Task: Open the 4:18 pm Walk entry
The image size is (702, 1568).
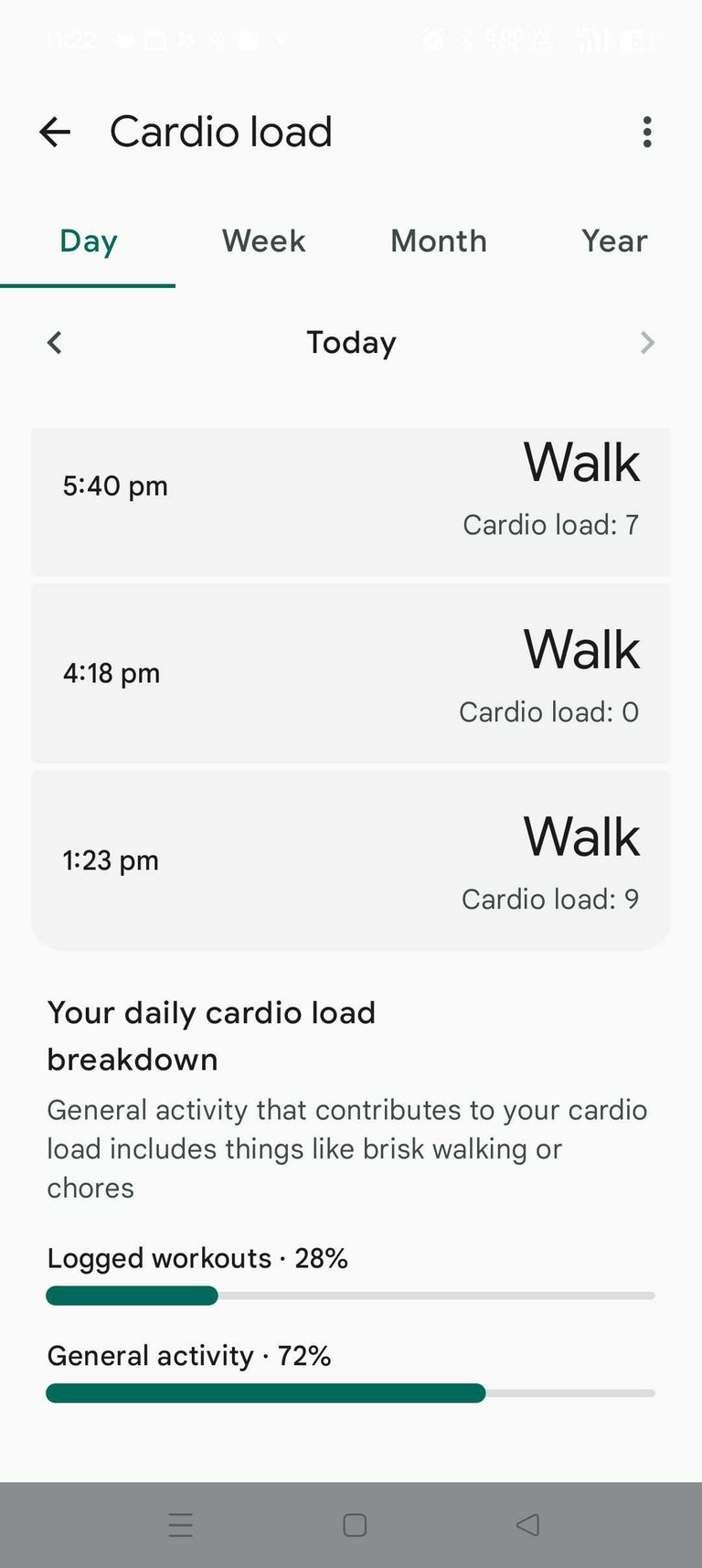Action: point(351,673)
